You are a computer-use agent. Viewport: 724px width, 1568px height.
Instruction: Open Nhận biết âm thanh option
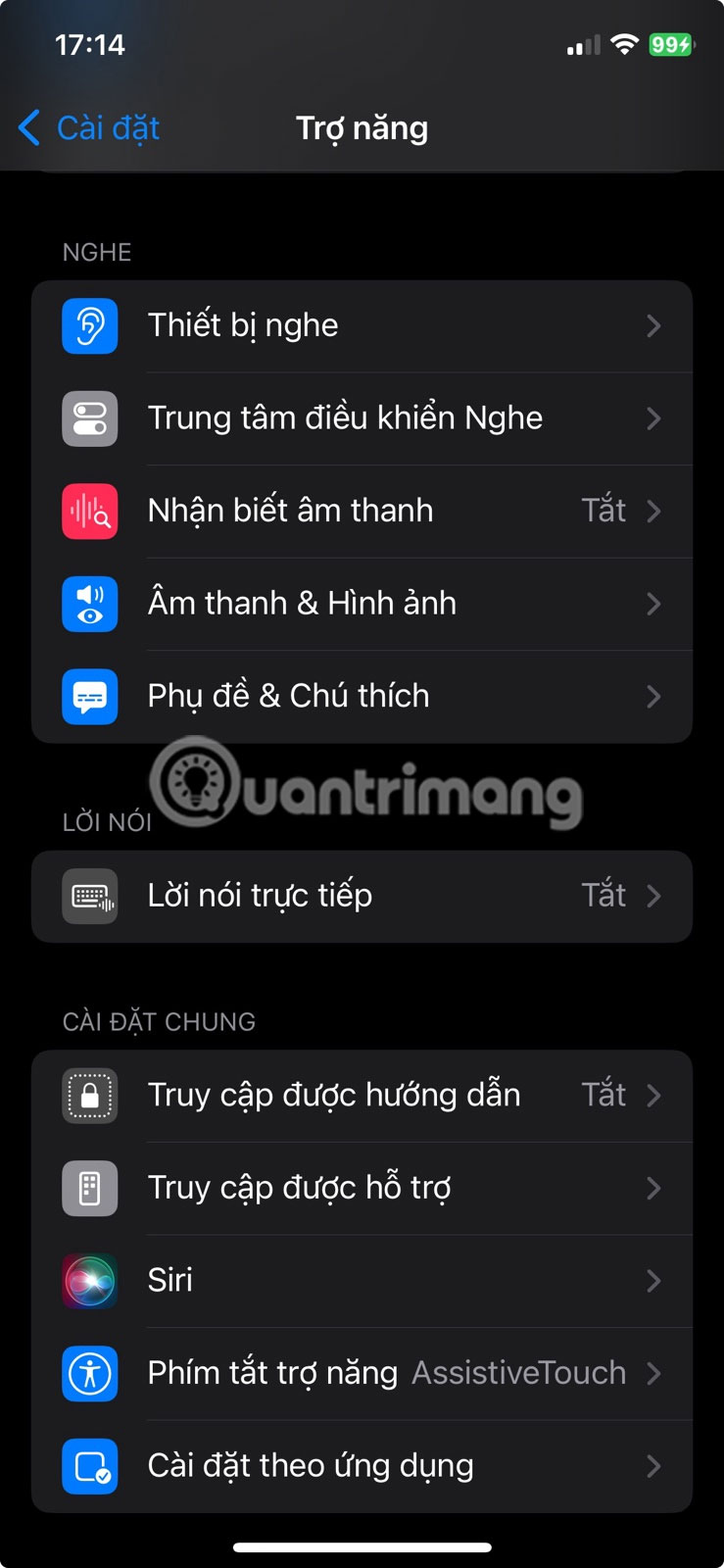362,511
